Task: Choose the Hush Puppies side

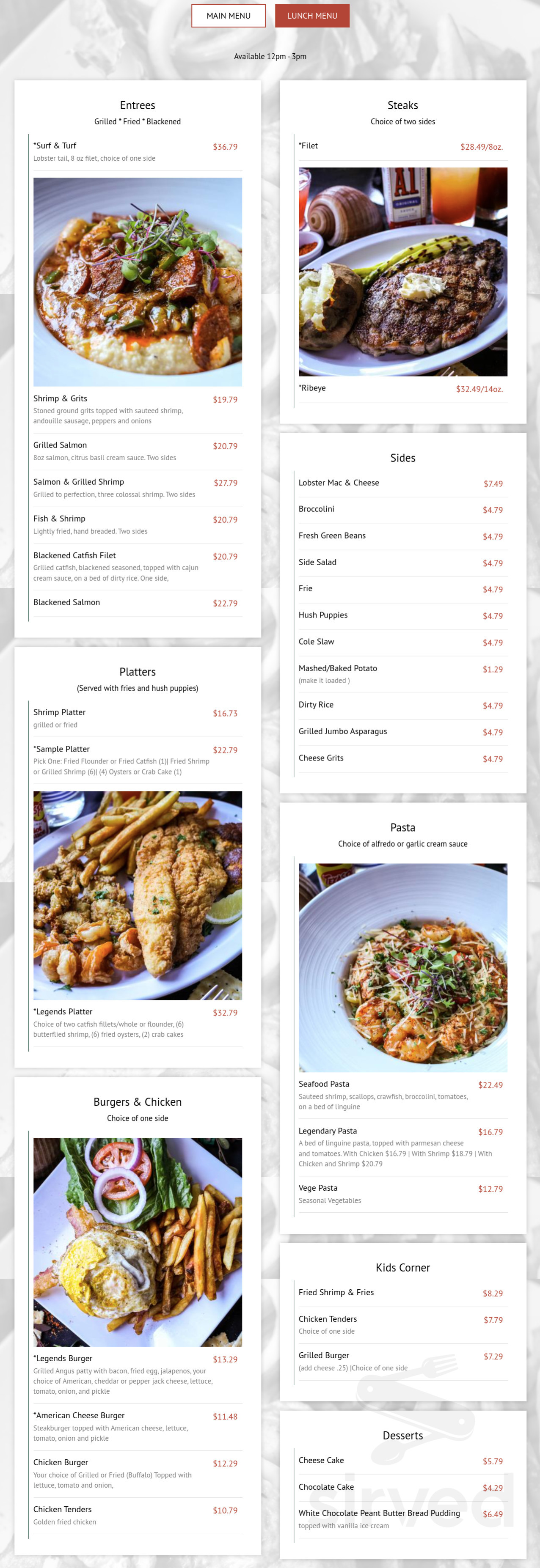Action: [x=323, y=615]
